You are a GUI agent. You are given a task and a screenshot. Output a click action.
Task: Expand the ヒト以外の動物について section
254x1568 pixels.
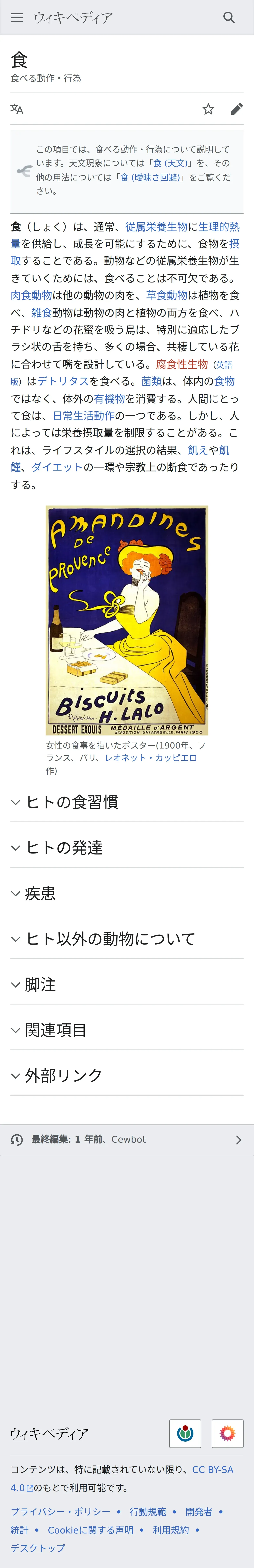110,939
